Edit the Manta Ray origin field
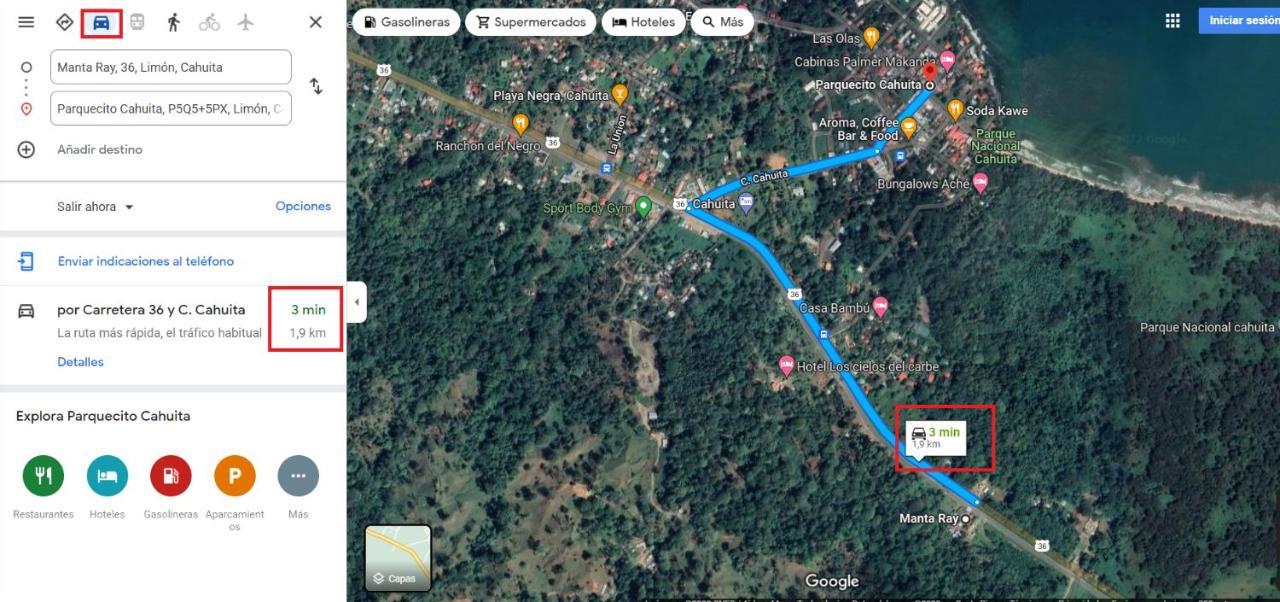This screenshot has height=602, width=1280. pos(170,67)
